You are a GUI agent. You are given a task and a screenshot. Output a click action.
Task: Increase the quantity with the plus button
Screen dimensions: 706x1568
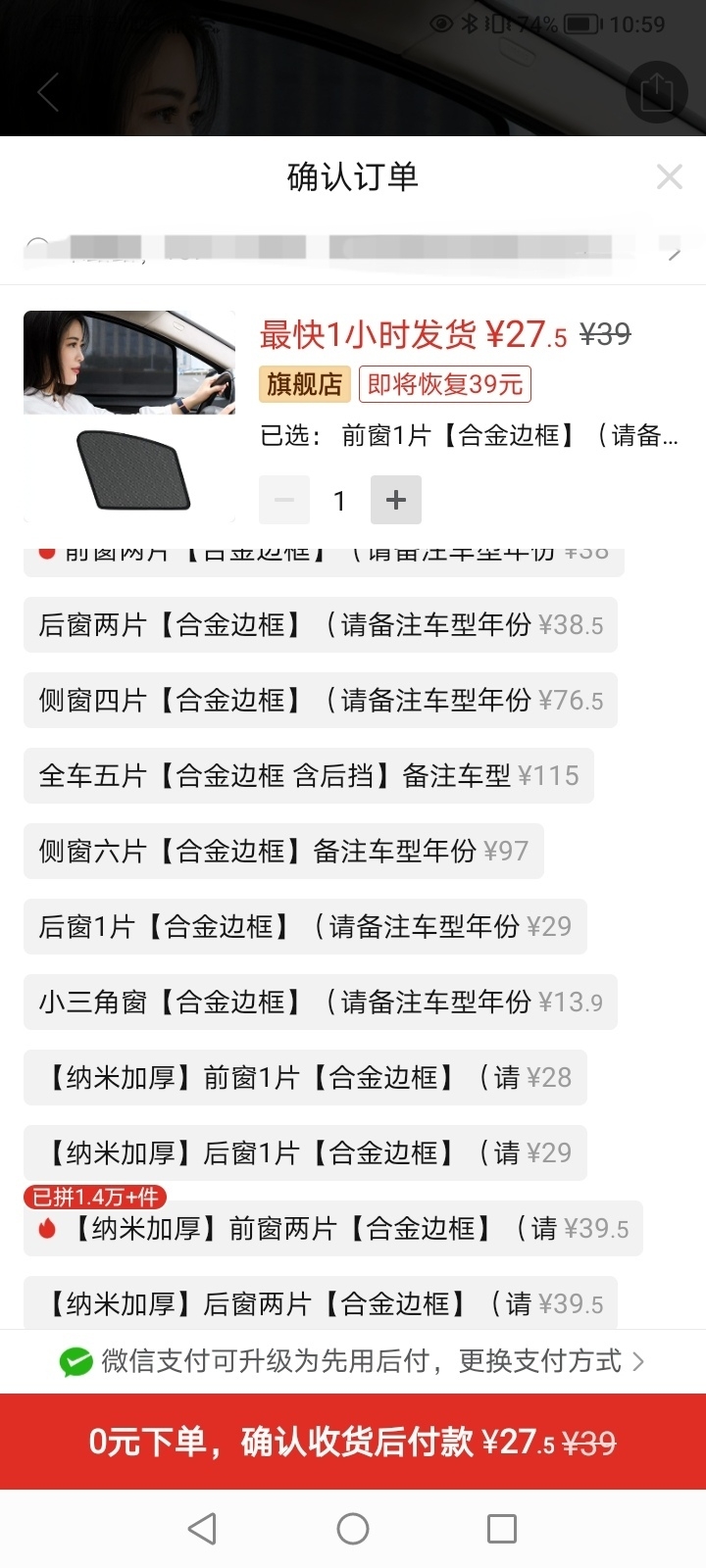click(x=396, y=500)
